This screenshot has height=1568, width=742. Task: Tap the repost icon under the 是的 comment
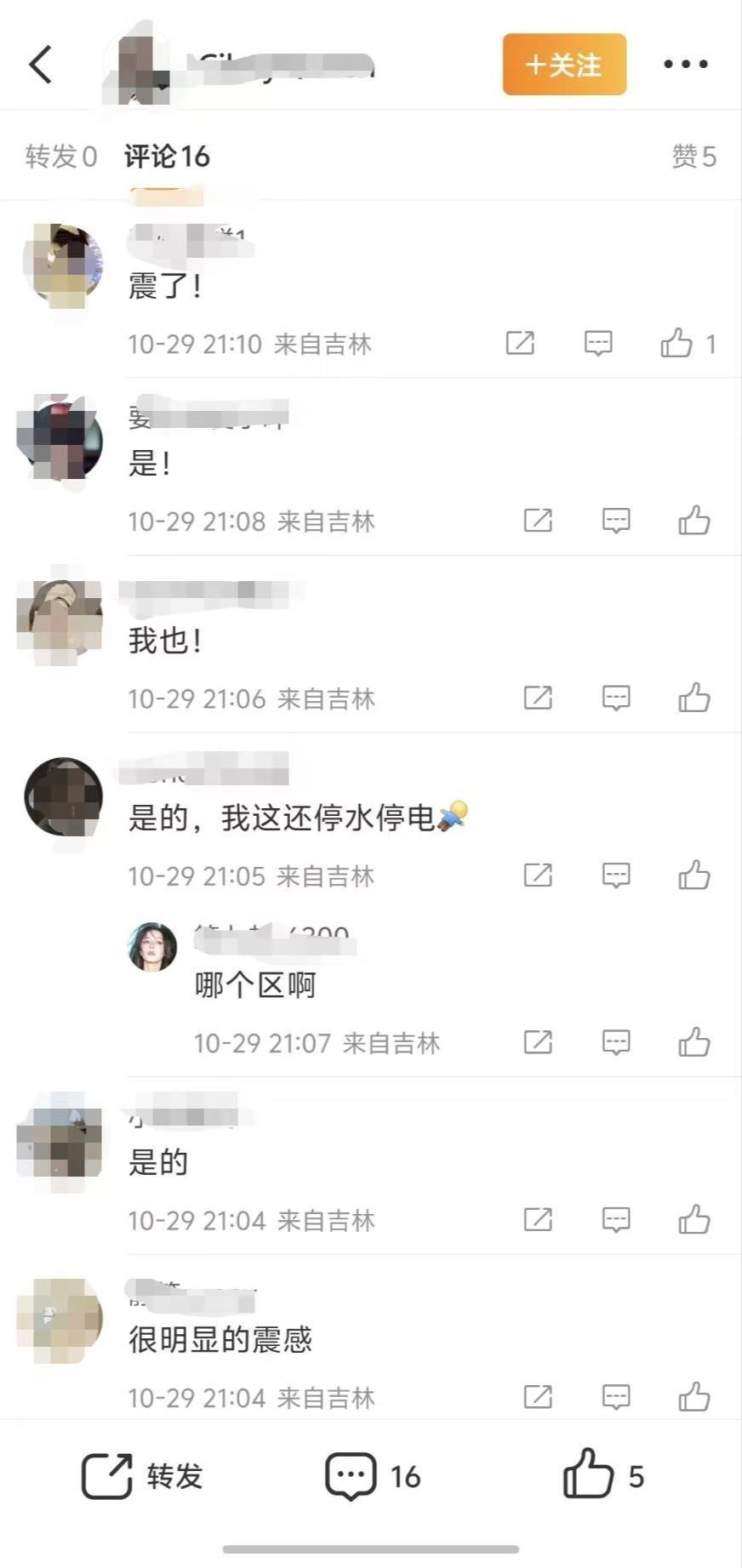click(x=537, y=1220)
